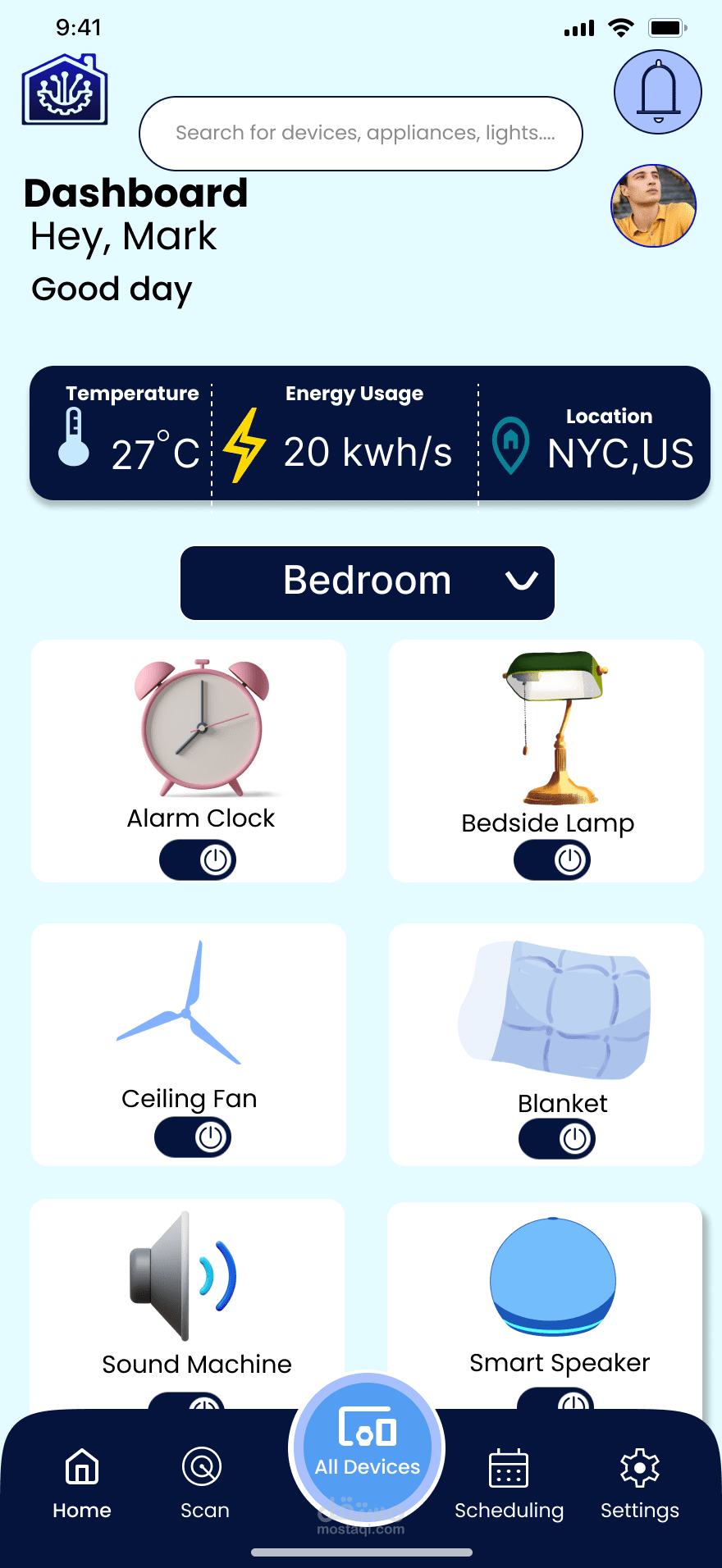Toggle the Blanket power switch
The height and width of the screenshot is (1568, 722).
pyautogui.click(x=557, y=1139)
